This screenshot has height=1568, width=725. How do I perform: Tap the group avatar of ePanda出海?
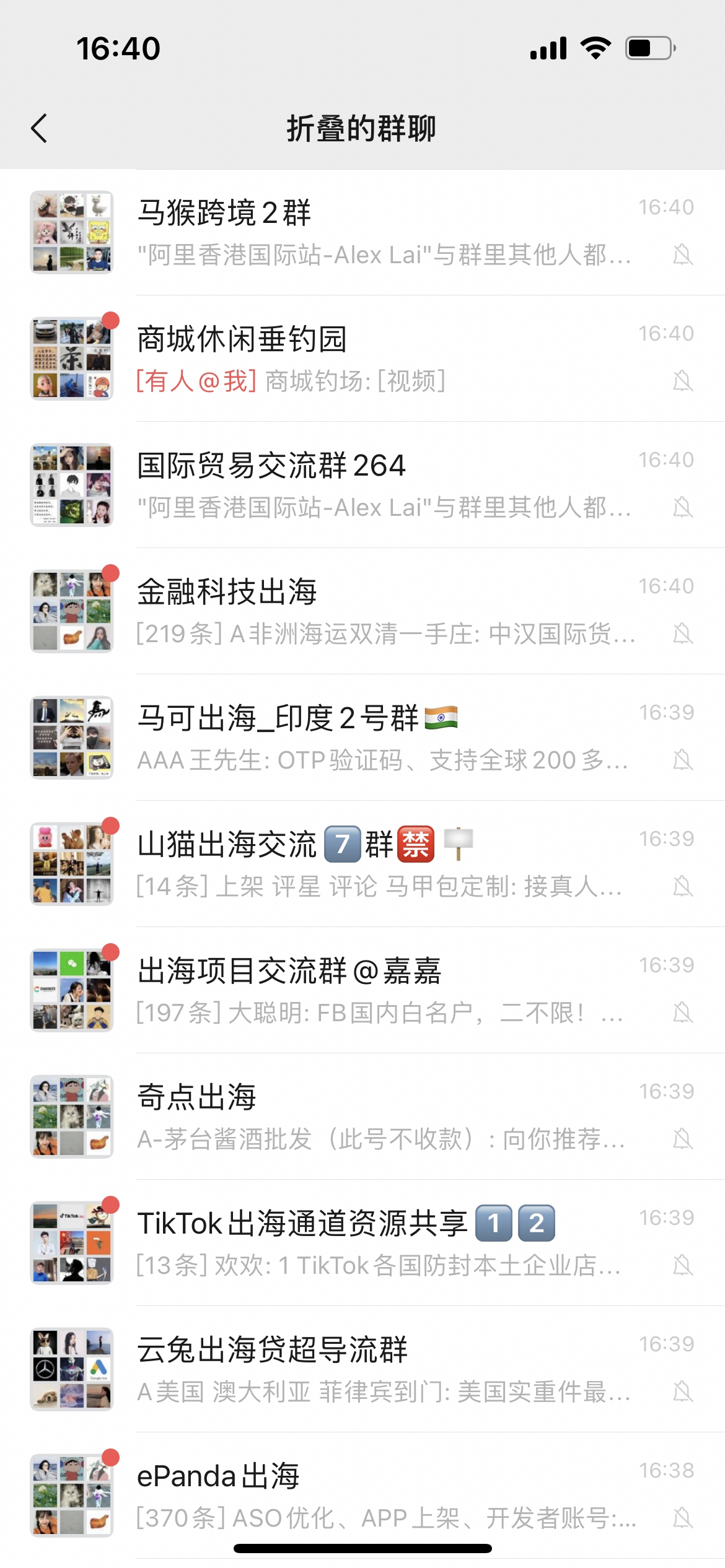(x=71, y=1496)
